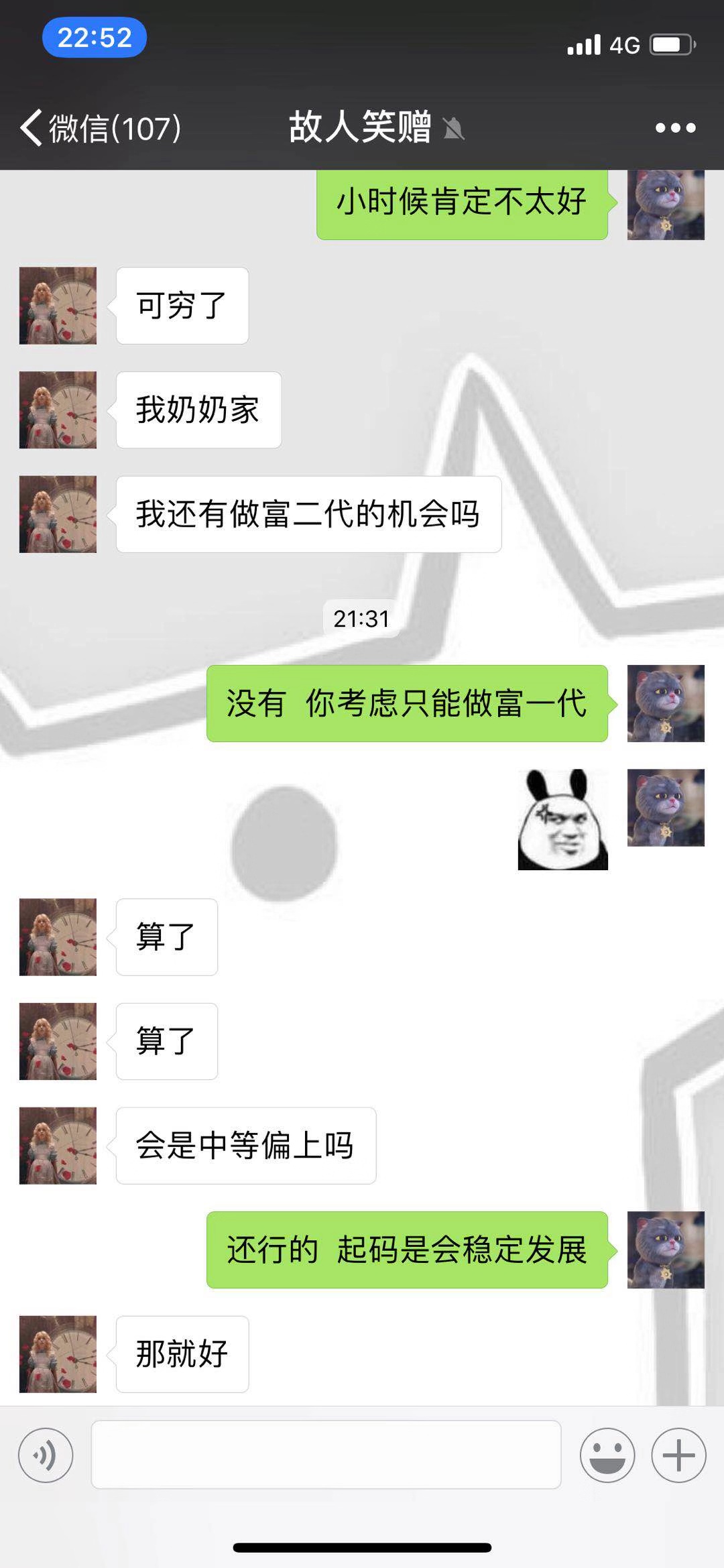Switch to voice message input
This screenshot has height=1568, width=724.
(x=46, y=1455)
